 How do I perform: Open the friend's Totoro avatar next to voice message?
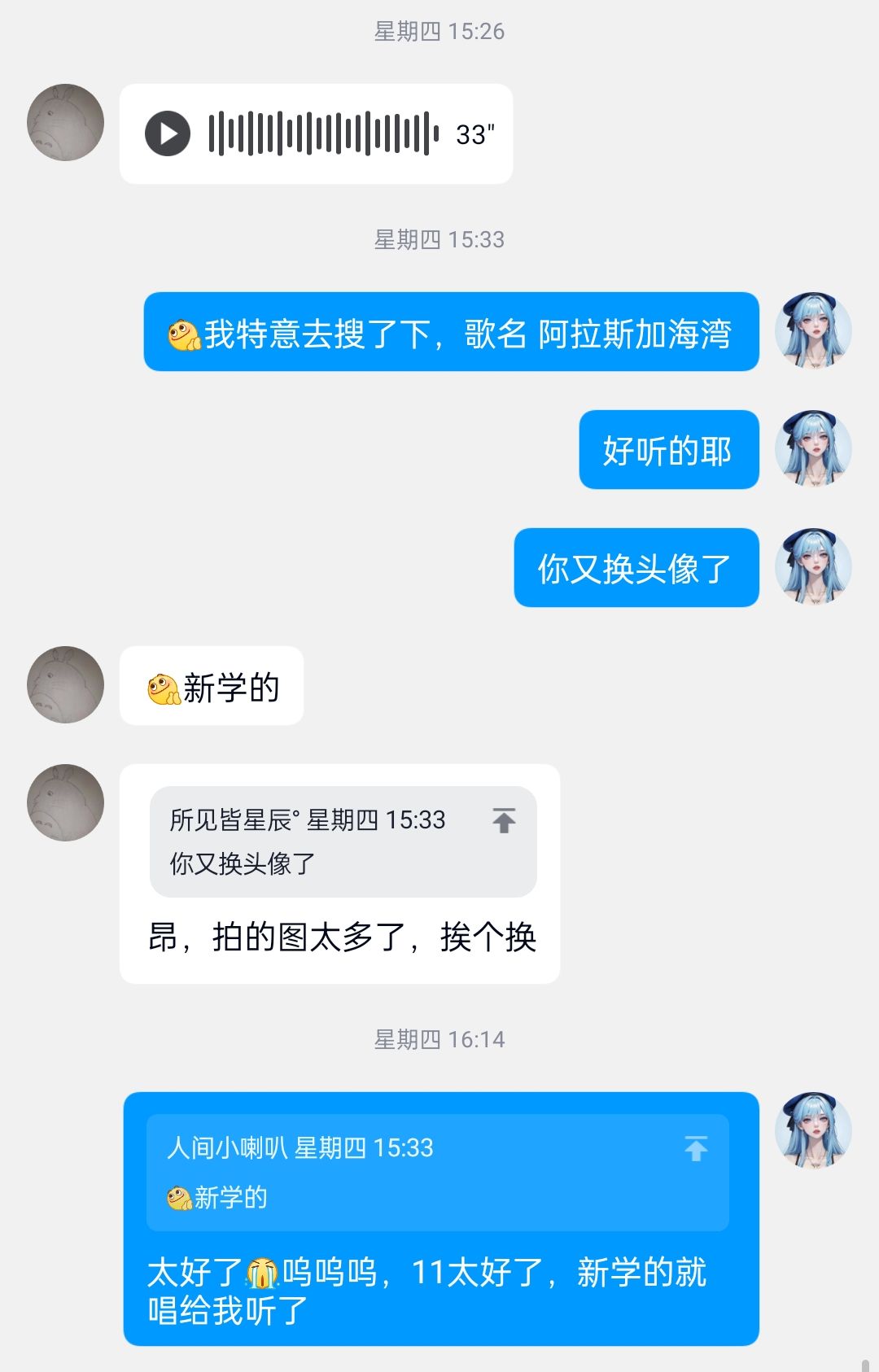[64, 120]
